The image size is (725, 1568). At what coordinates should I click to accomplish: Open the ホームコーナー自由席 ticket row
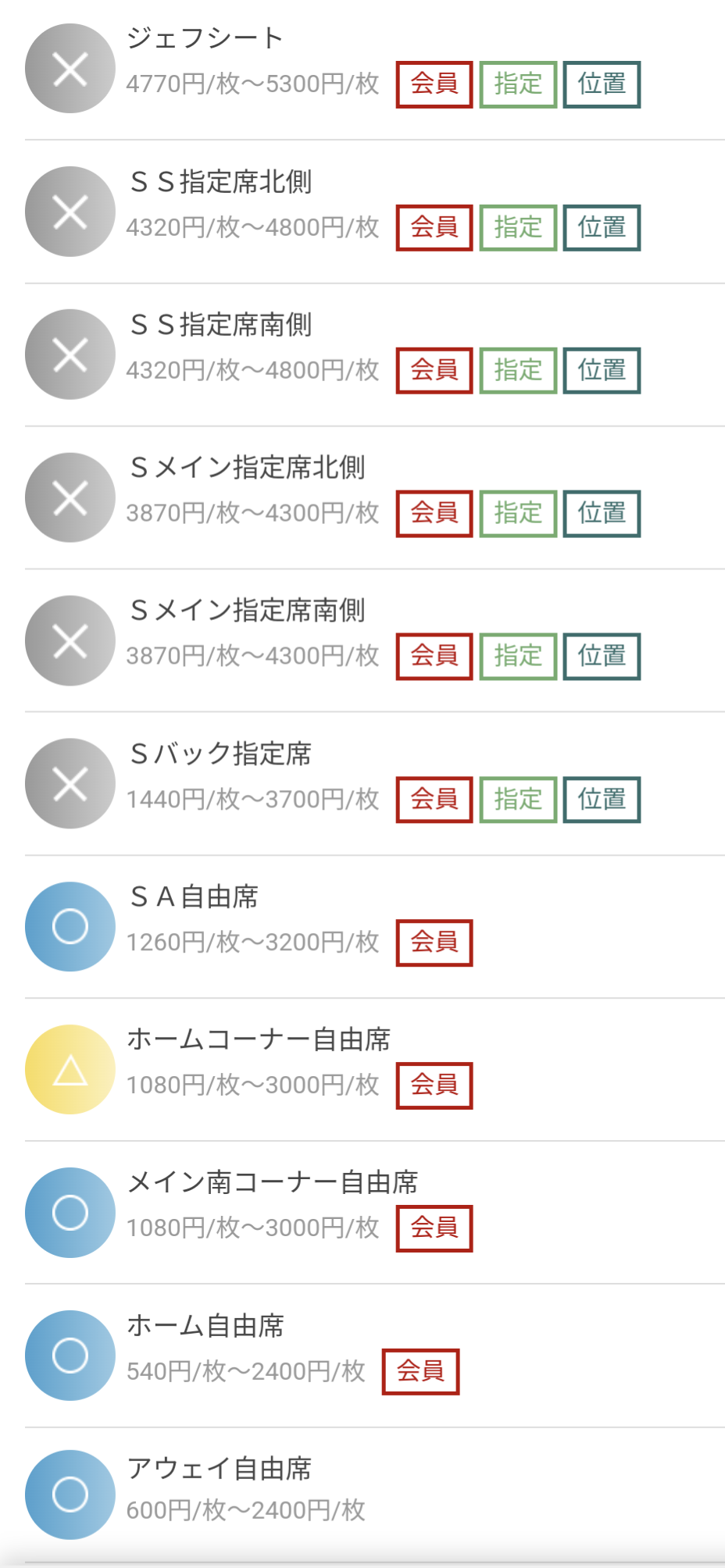(375, 1069)
